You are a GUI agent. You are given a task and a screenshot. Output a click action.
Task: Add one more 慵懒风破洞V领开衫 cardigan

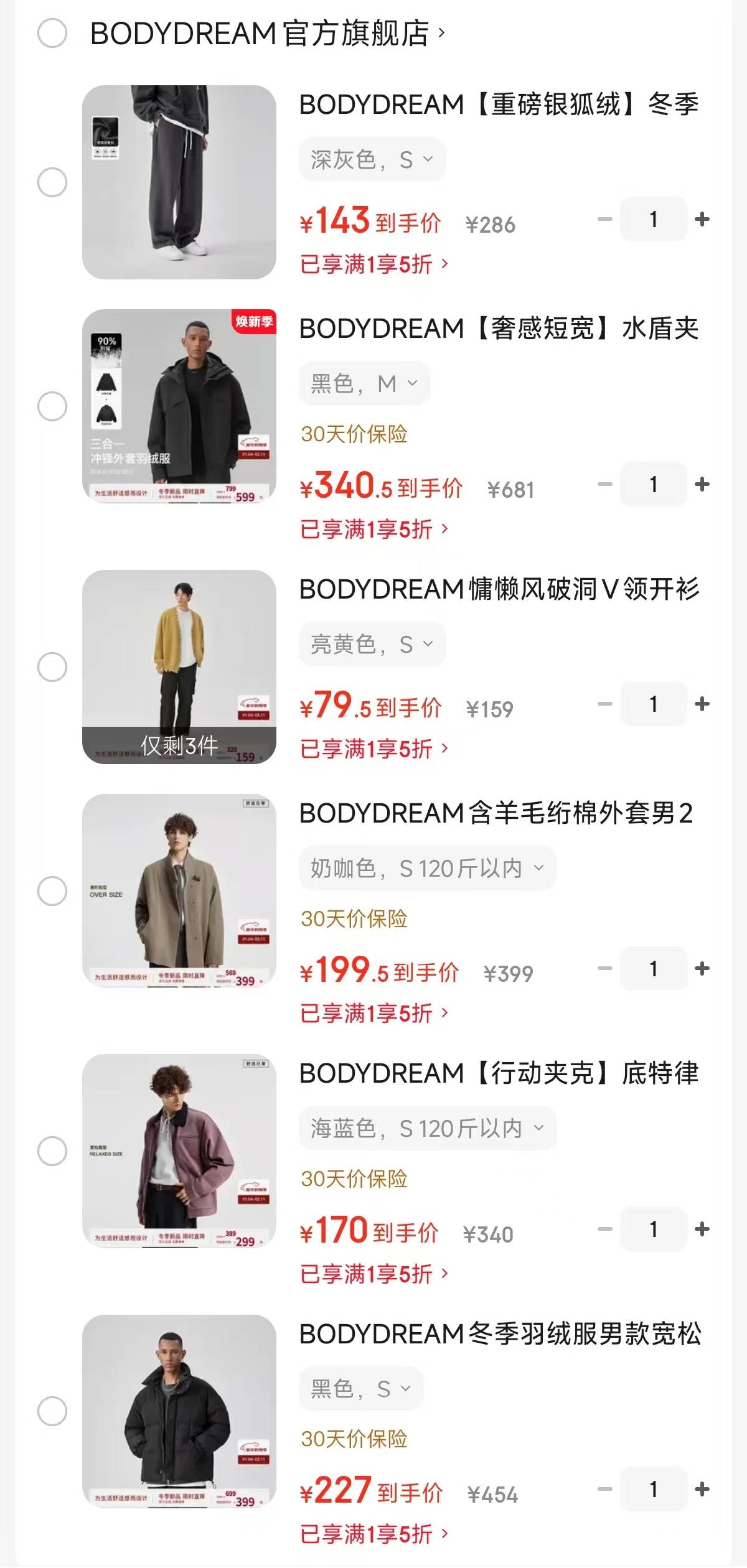(702, 704)
